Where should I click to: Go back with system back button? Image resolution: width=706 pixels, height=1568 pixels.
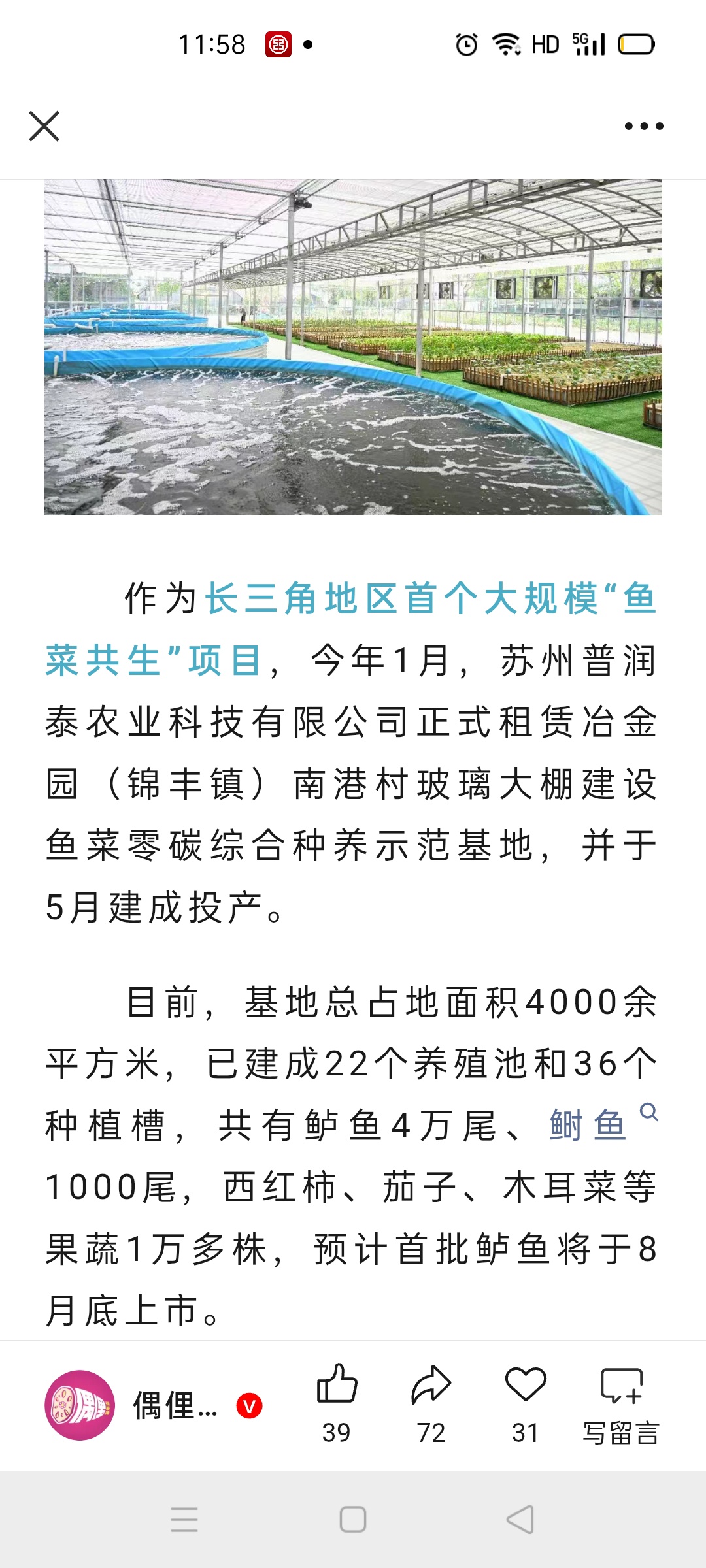click(520, 1519)
